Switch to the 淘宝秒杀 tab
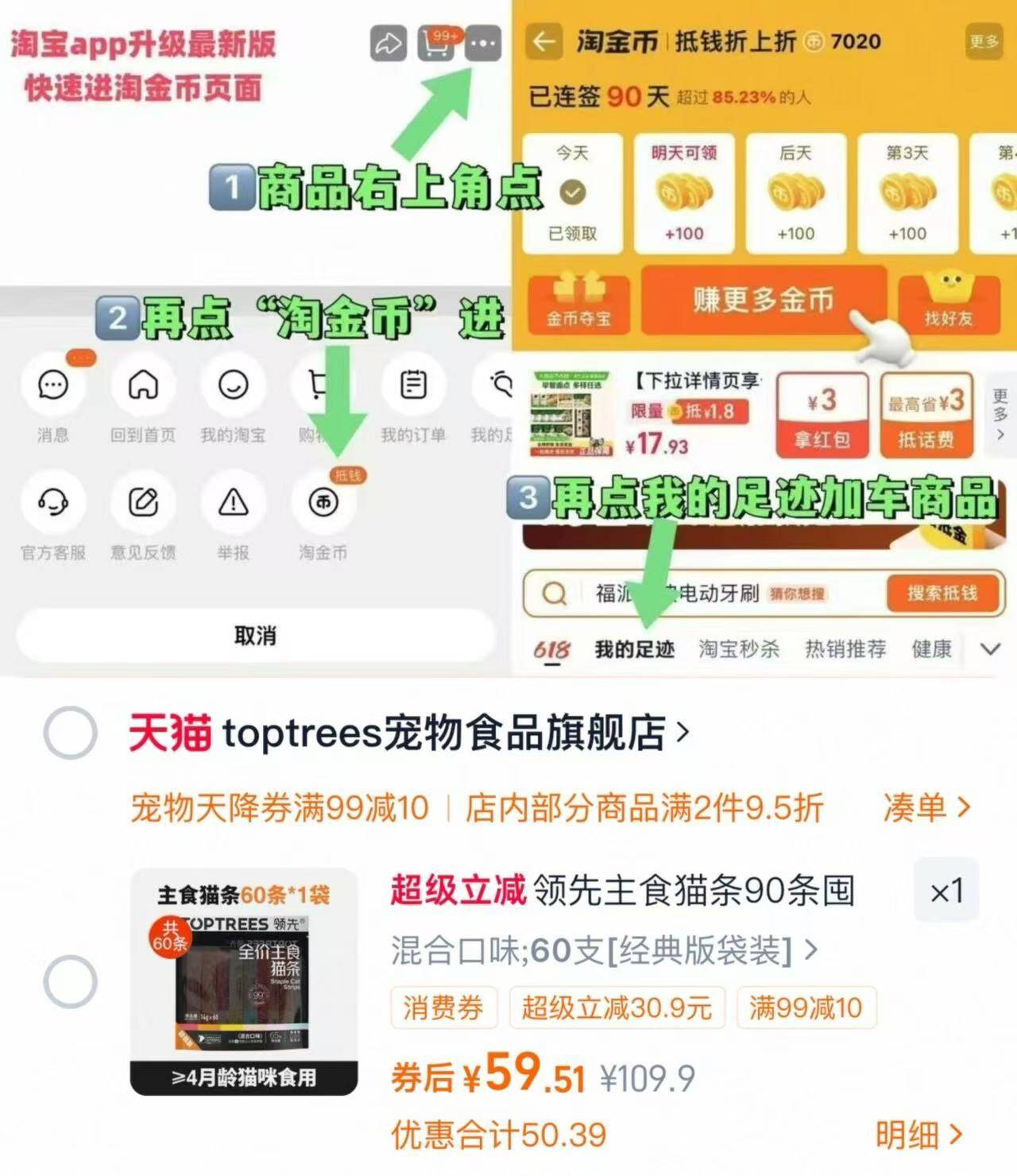 coord(739,648)
